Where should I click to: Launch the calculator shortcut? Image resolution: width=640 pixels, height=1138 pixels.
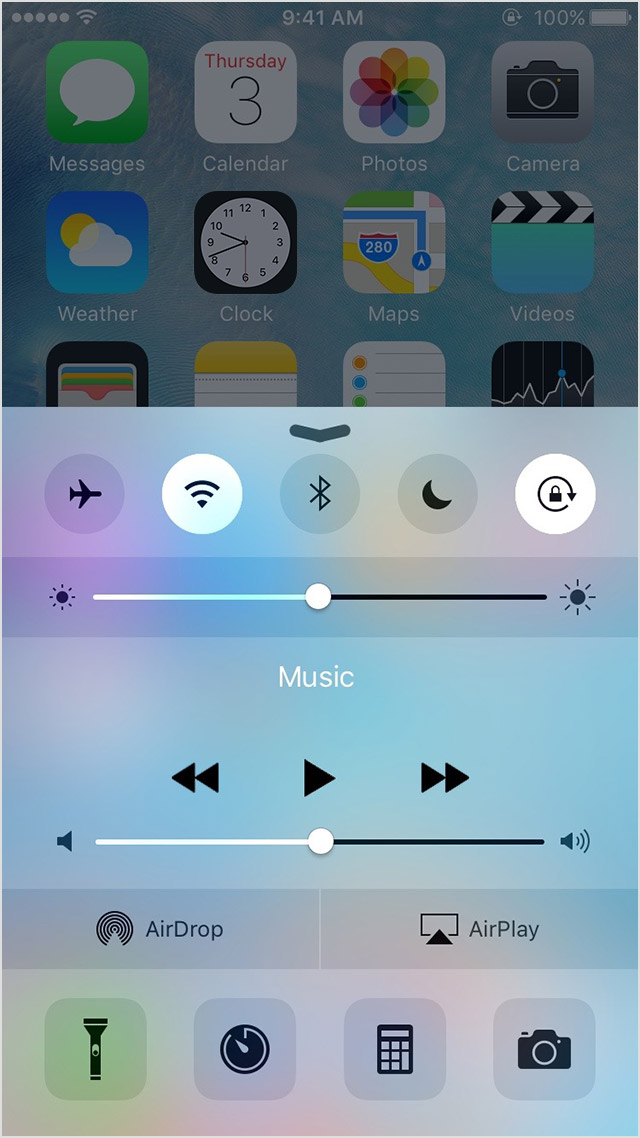pyautogui.click(x=394, y=1049)
